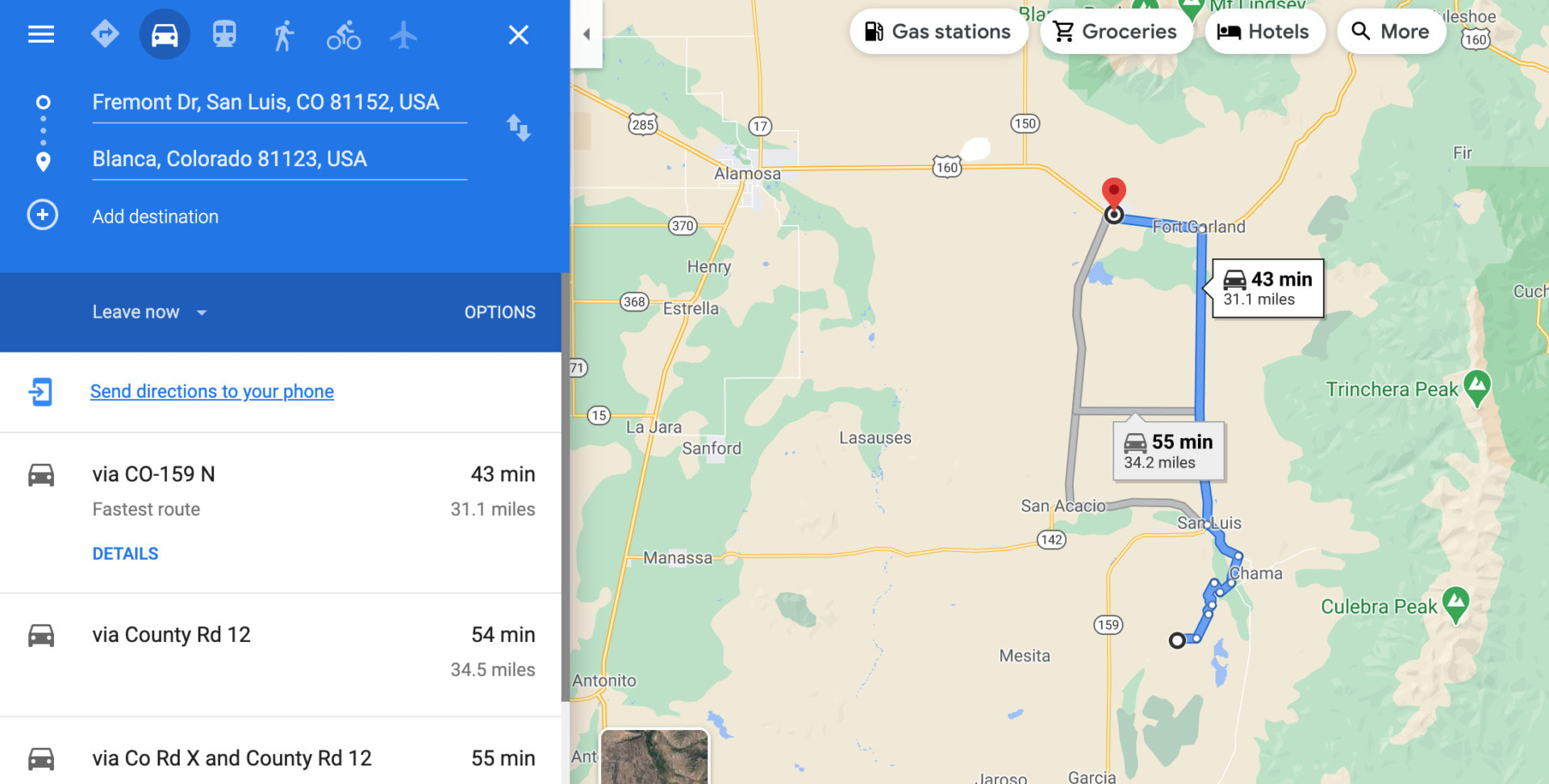Image resolution: width=1549 pixels, height=784 pixels.
Task: Show Hotels on the map
Action: tap(1263, 31)
